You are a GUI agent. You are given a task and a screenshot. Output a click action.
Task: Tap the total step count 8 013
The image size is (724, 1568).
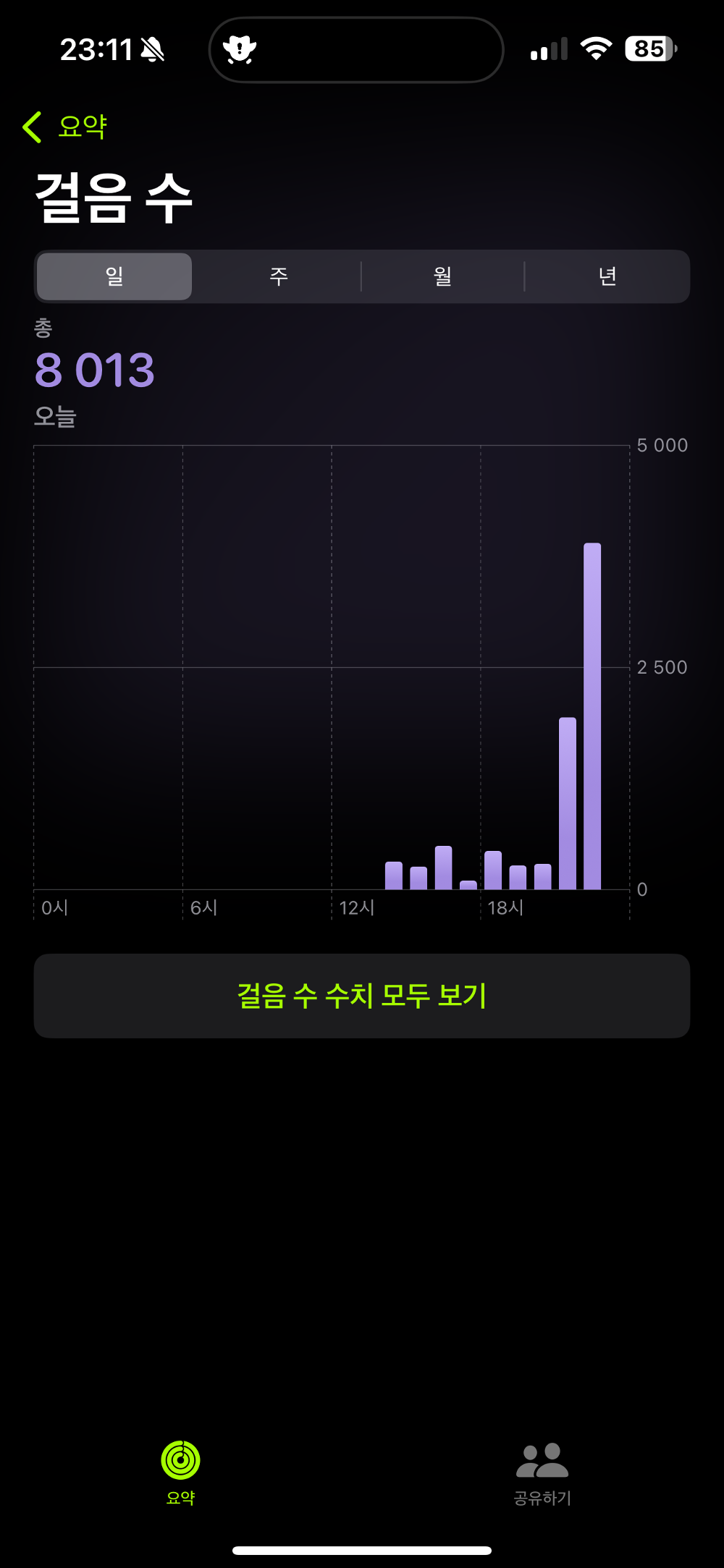coord(96,369)
